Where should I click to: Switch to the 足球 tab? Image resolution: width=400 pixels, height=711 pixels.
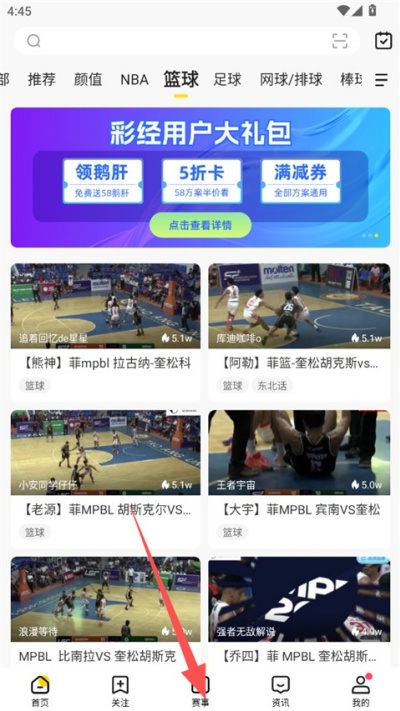coord(227,79)
